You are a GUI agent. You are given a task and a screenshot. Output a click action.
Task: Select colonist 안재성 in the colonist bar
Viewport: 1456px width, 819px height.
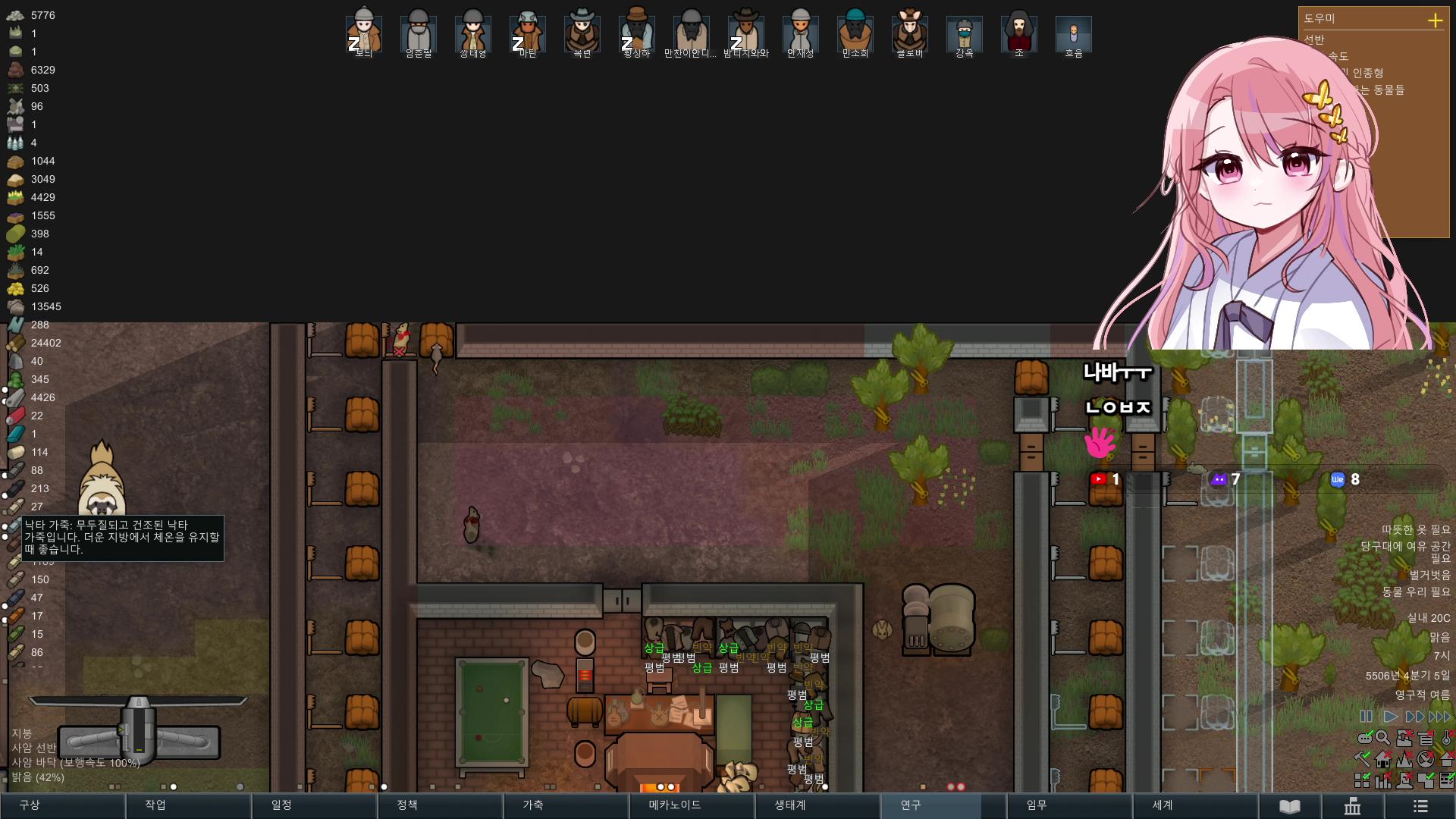801,33
